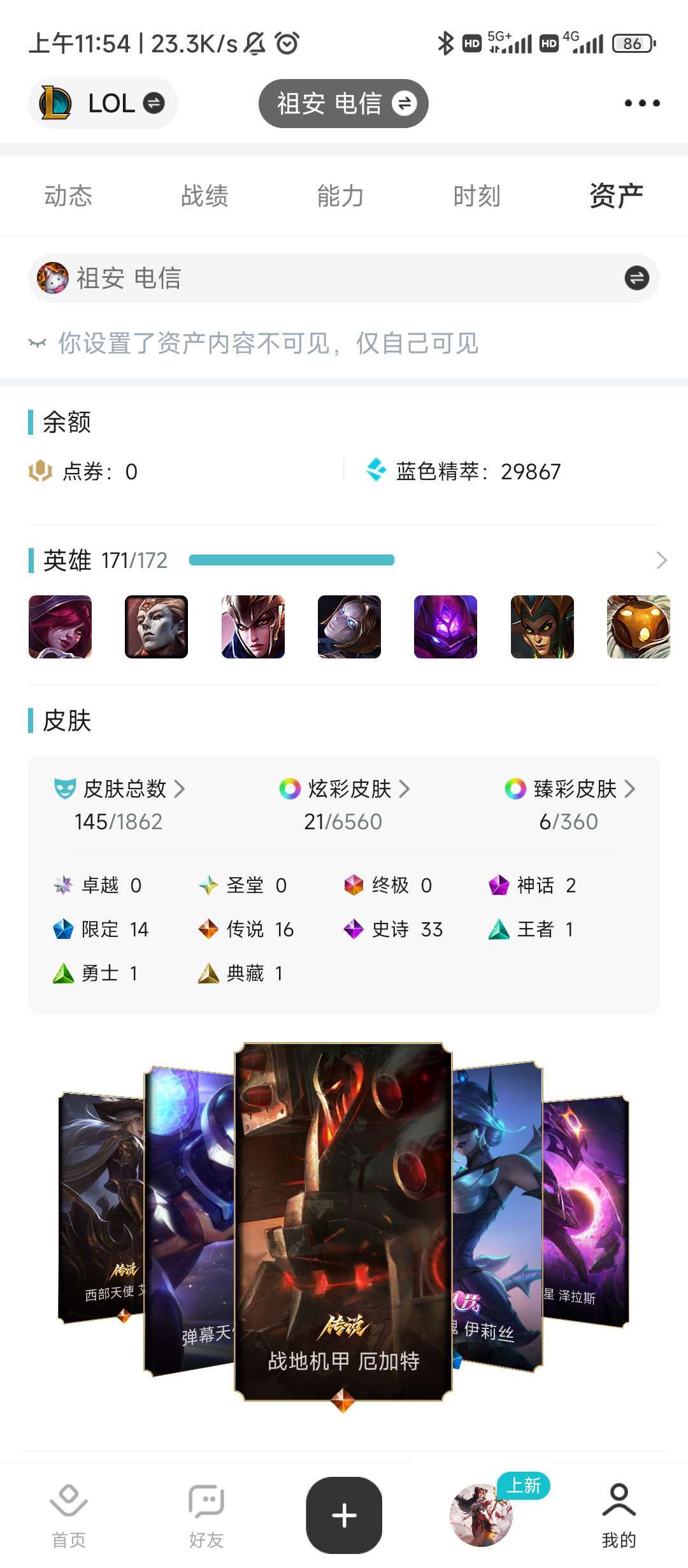Open the LOL game switcher
The image size is (688, 1568).
[x=103, y=103]
